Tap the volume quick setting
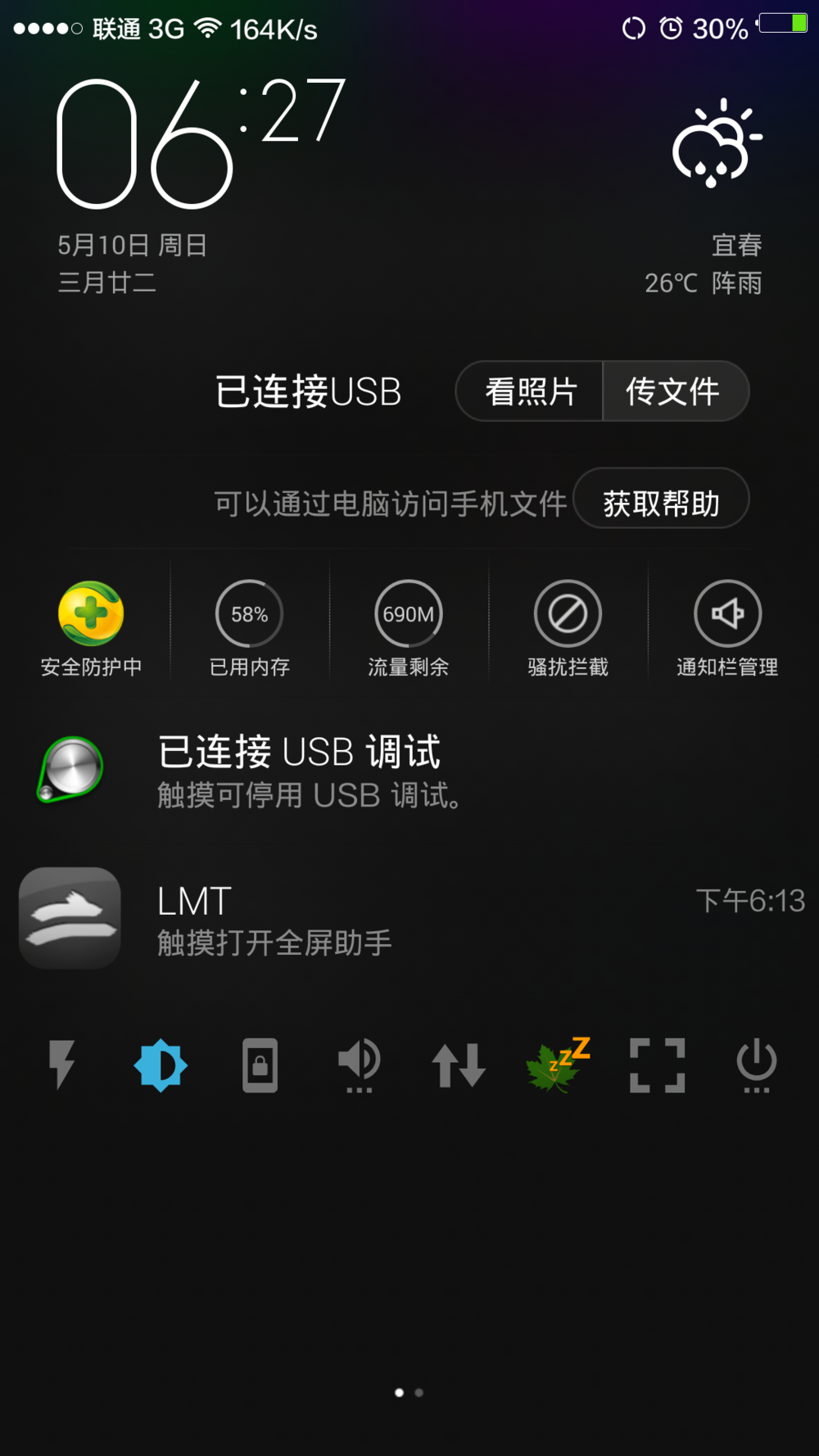This screenshot has width=819, height=1456. click(359, 1065)
